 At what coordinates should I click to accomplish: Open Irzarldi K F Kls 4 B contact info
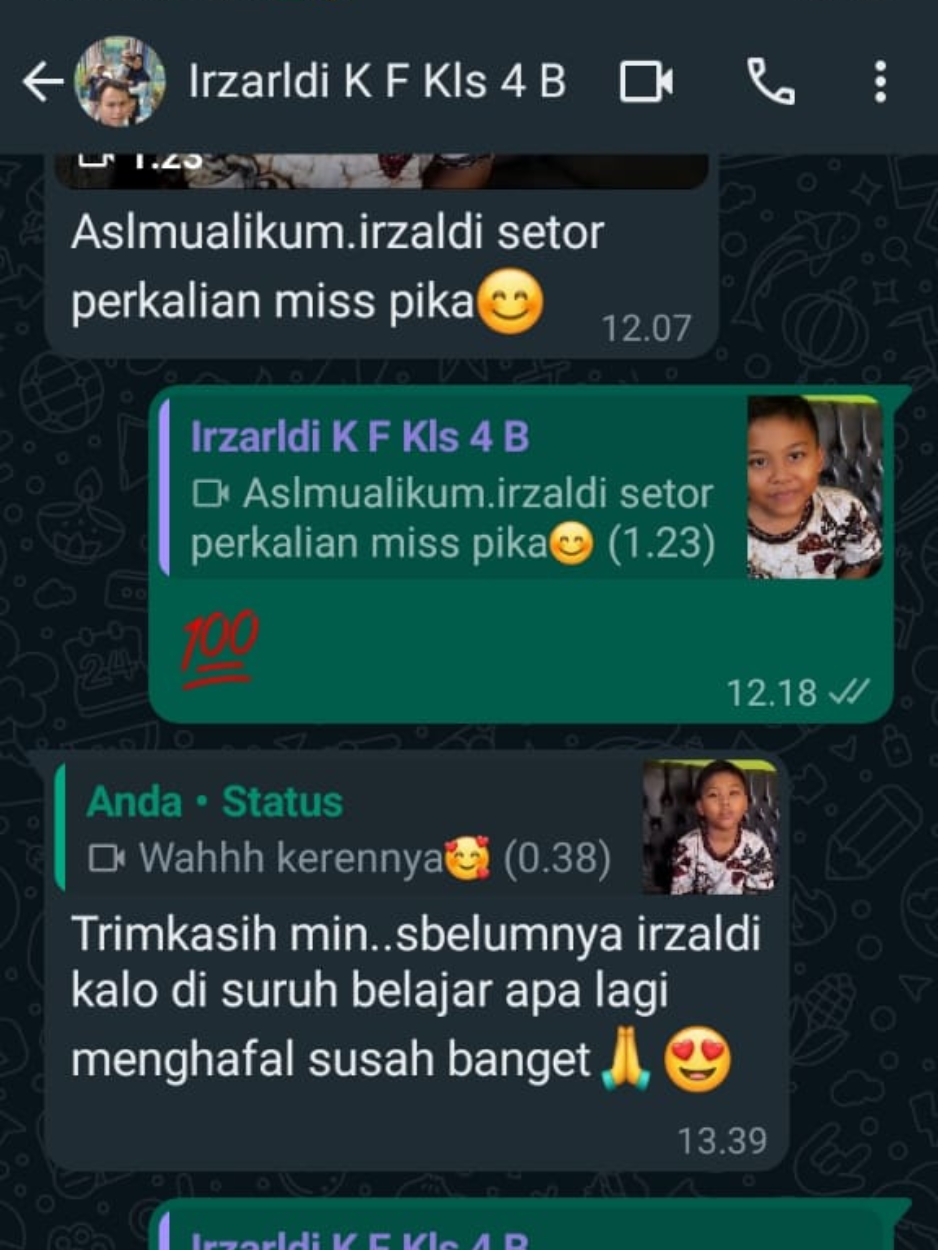tap(377, 83)
